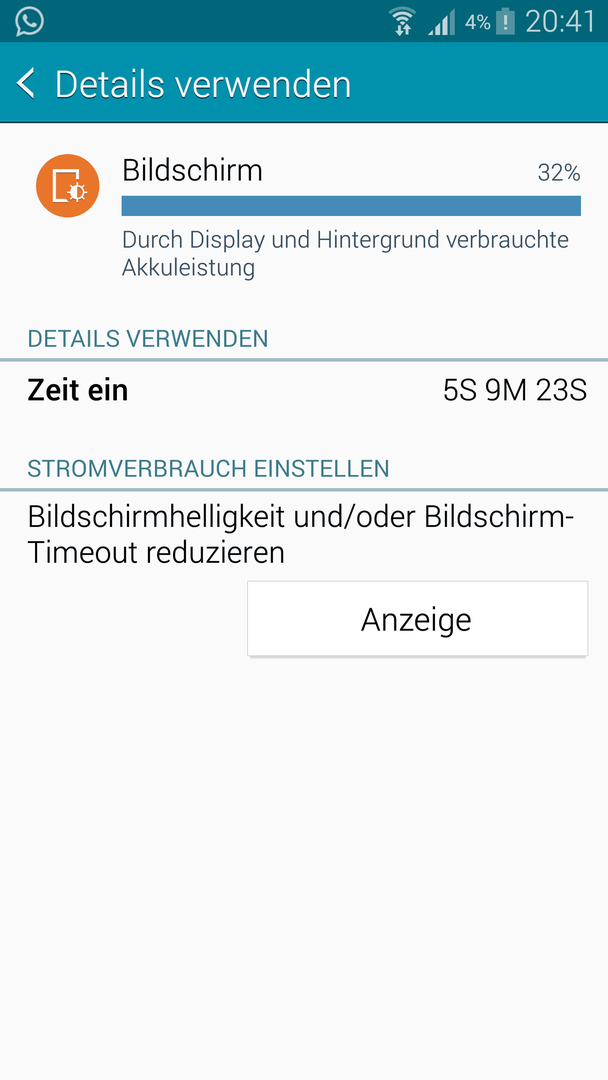Go back from Details verwenden
Screen dimensions: 608x1080
click(x=25, y=83)
